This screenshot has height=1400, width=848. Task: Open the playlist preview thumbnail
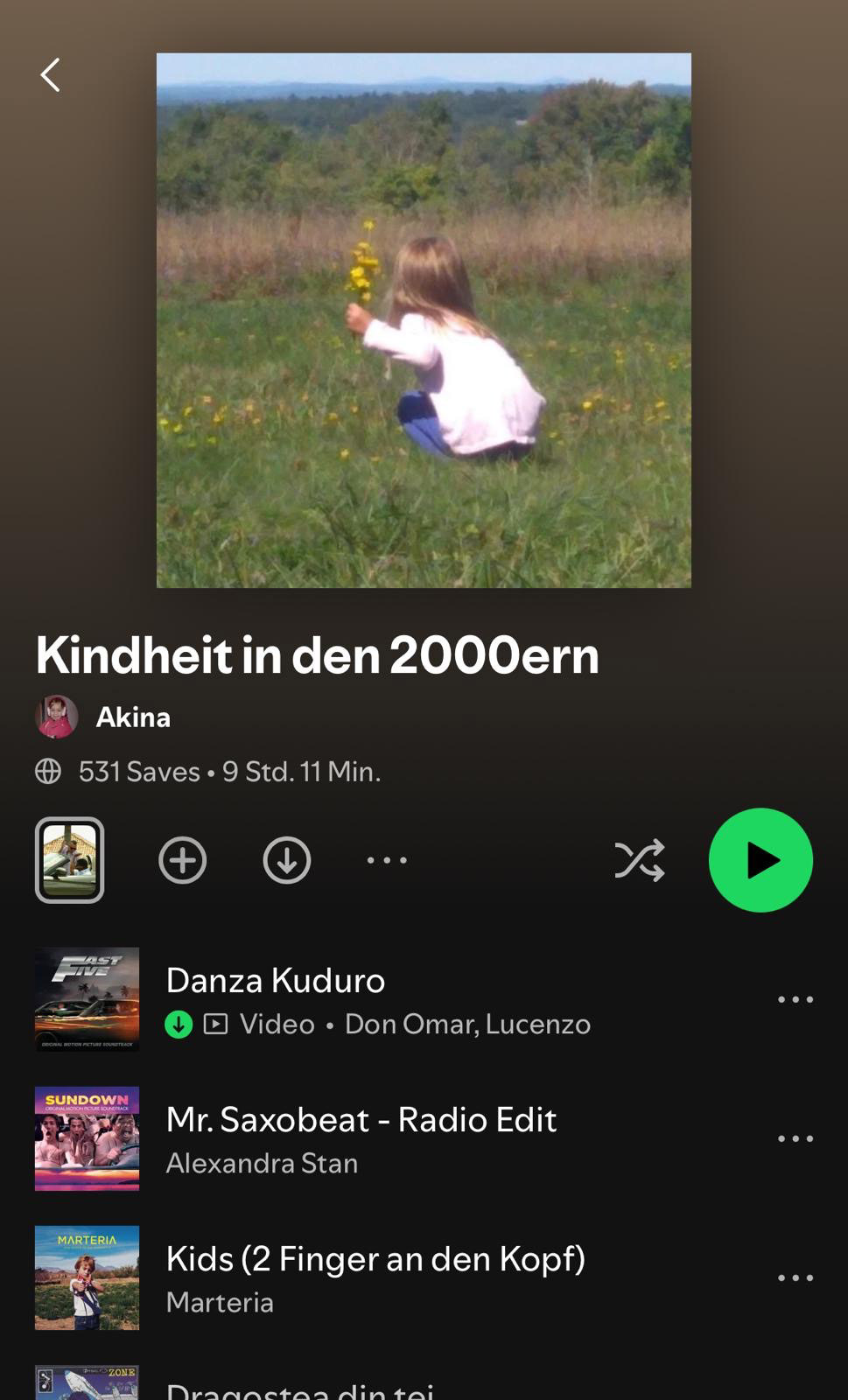(x=69, y=860)
